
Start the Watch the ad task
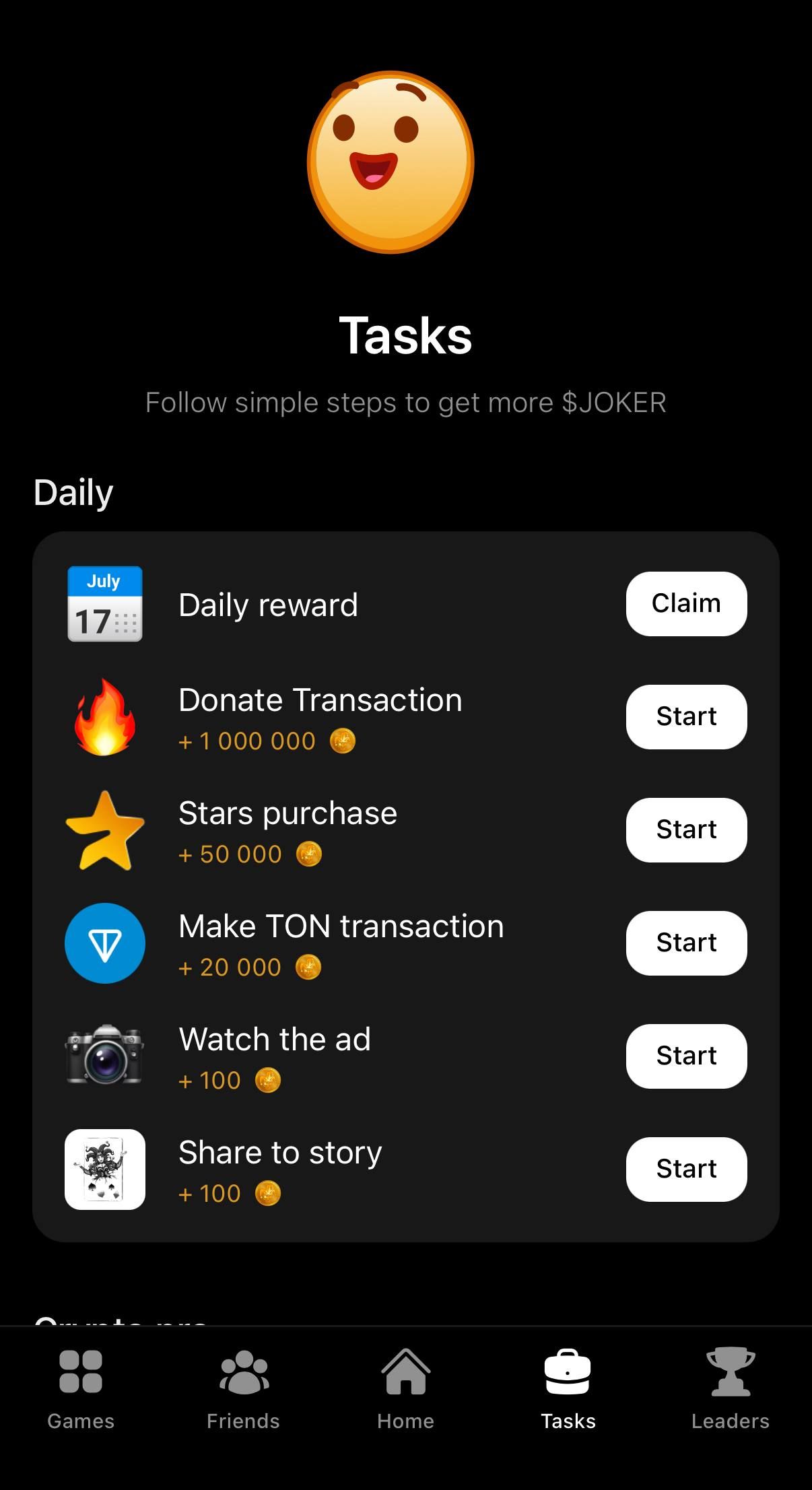click(686, 1056)
